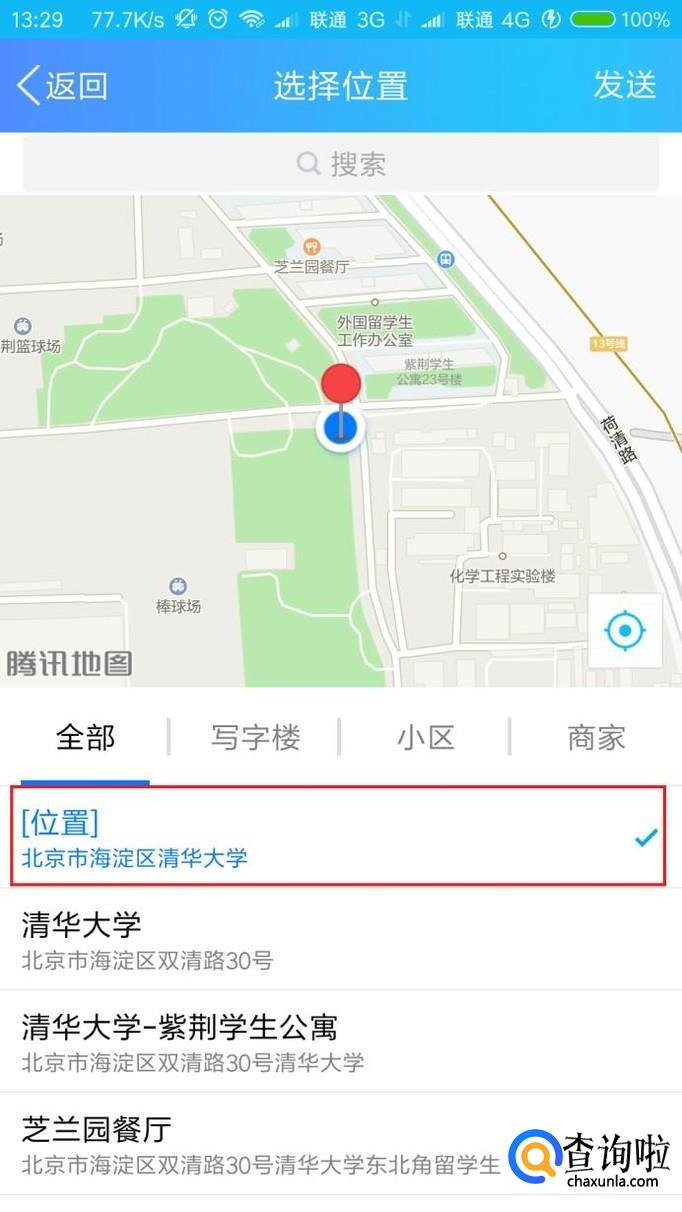Select the [位置] 北京市海淀区清华大学 row
The image size is (682, 1212).
click(338, 837)
